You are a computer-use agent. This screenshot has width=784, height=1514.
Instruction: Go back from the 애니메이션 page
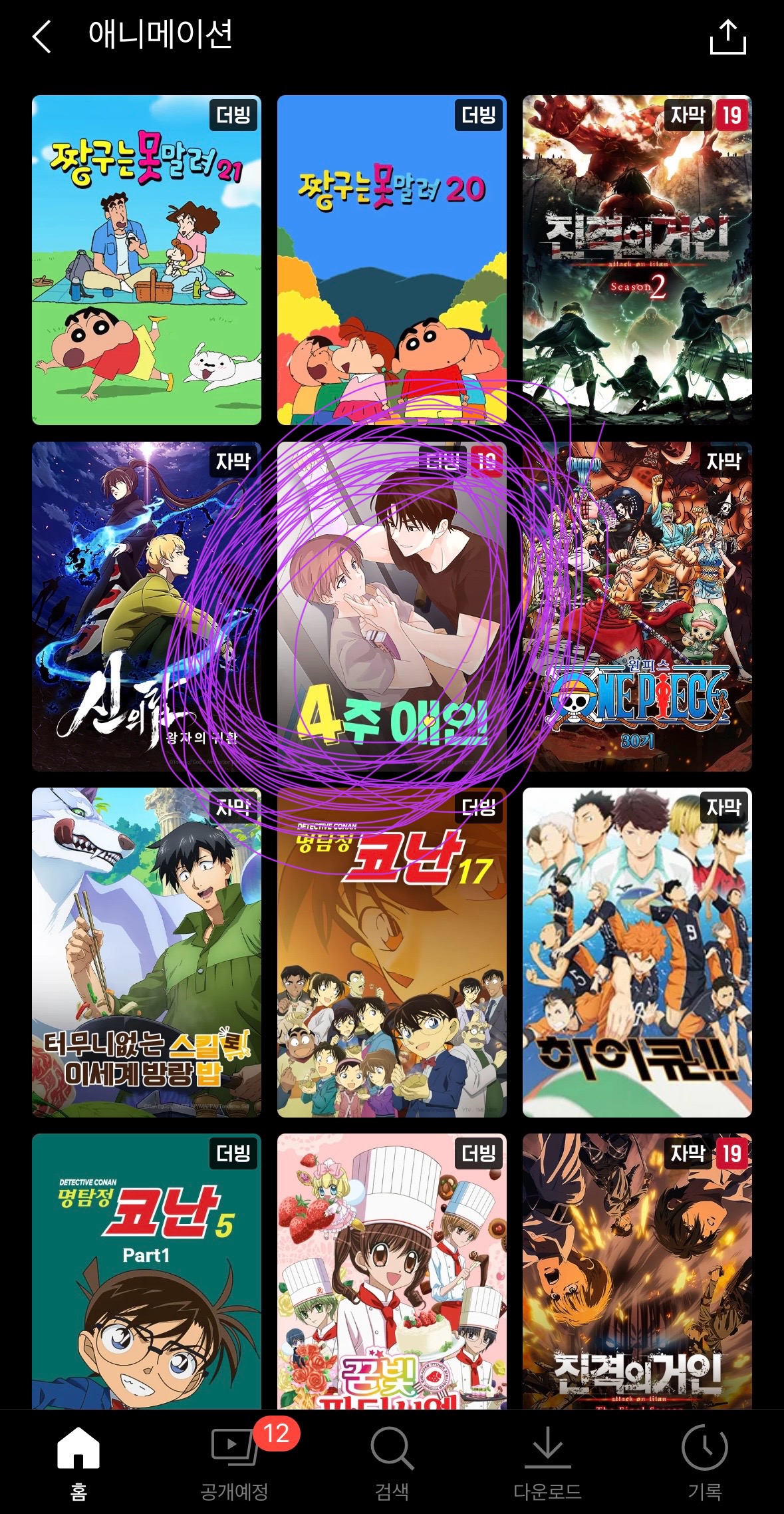(42, 36)
